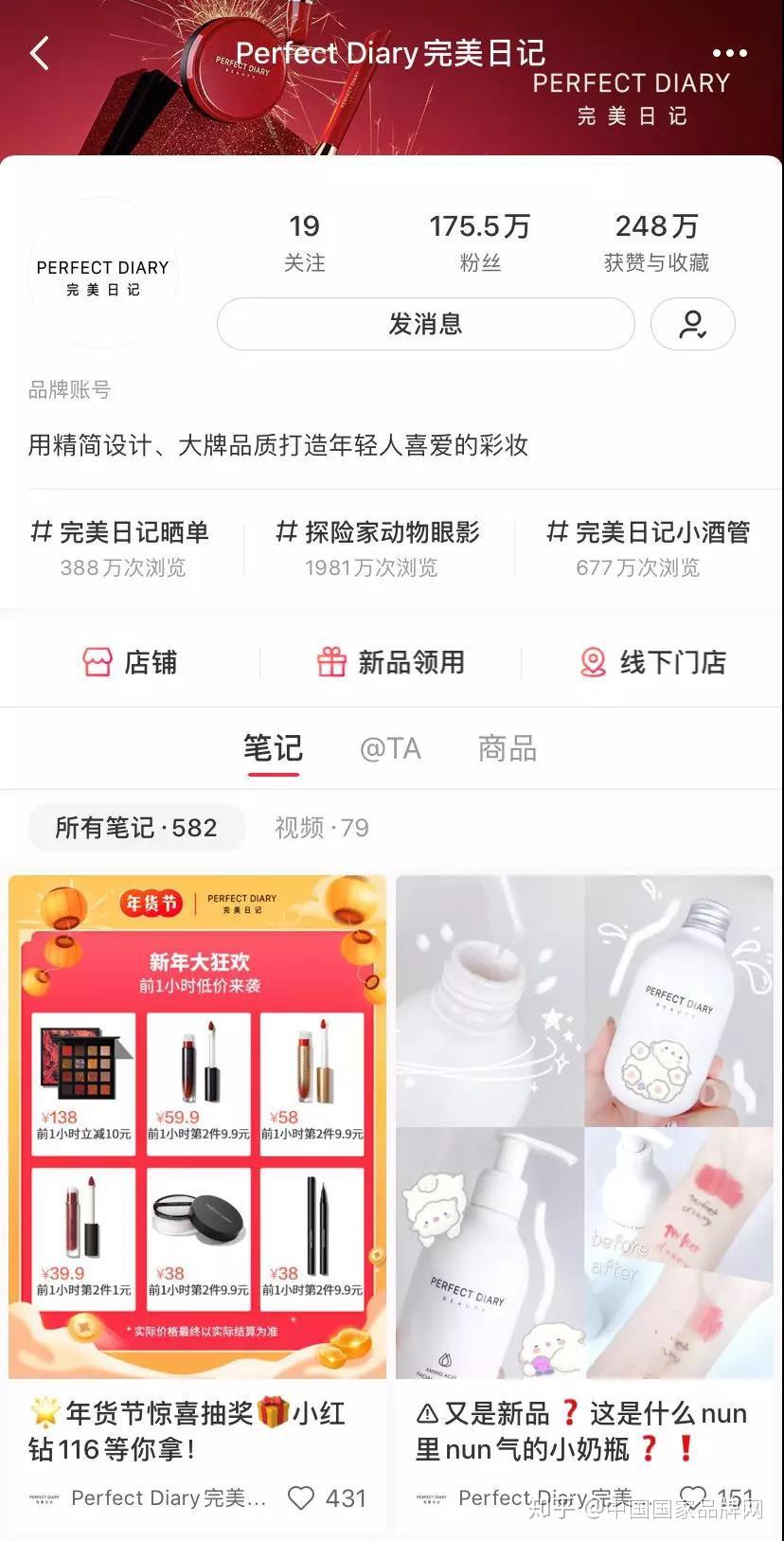The width and height of the screenshot is (784, 1541).
Task: Open the 完美日记小酒管 hashtag topic
Action: [x=649, y=547]
